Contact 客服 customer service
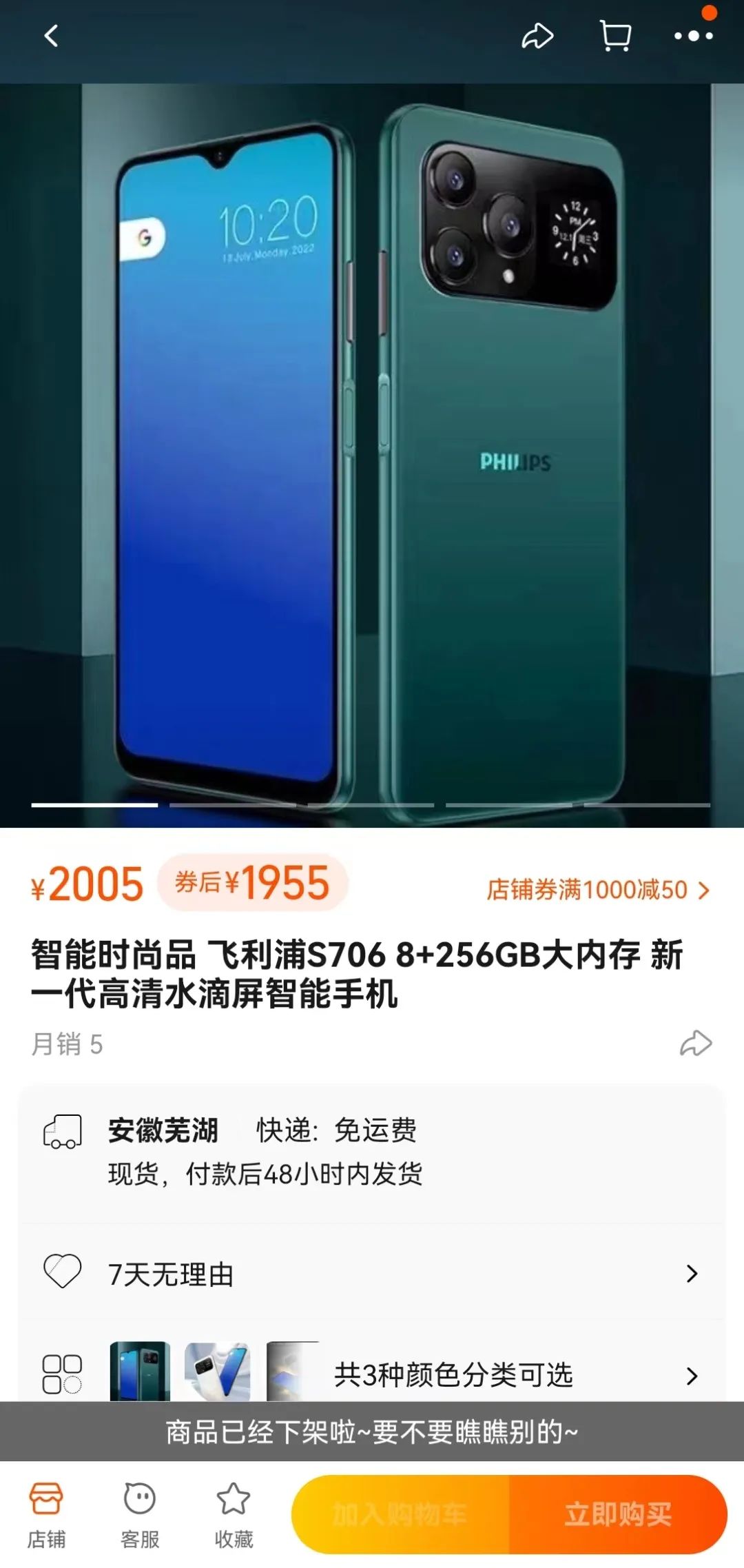 pyautogui.click(x=140, y=1514)
